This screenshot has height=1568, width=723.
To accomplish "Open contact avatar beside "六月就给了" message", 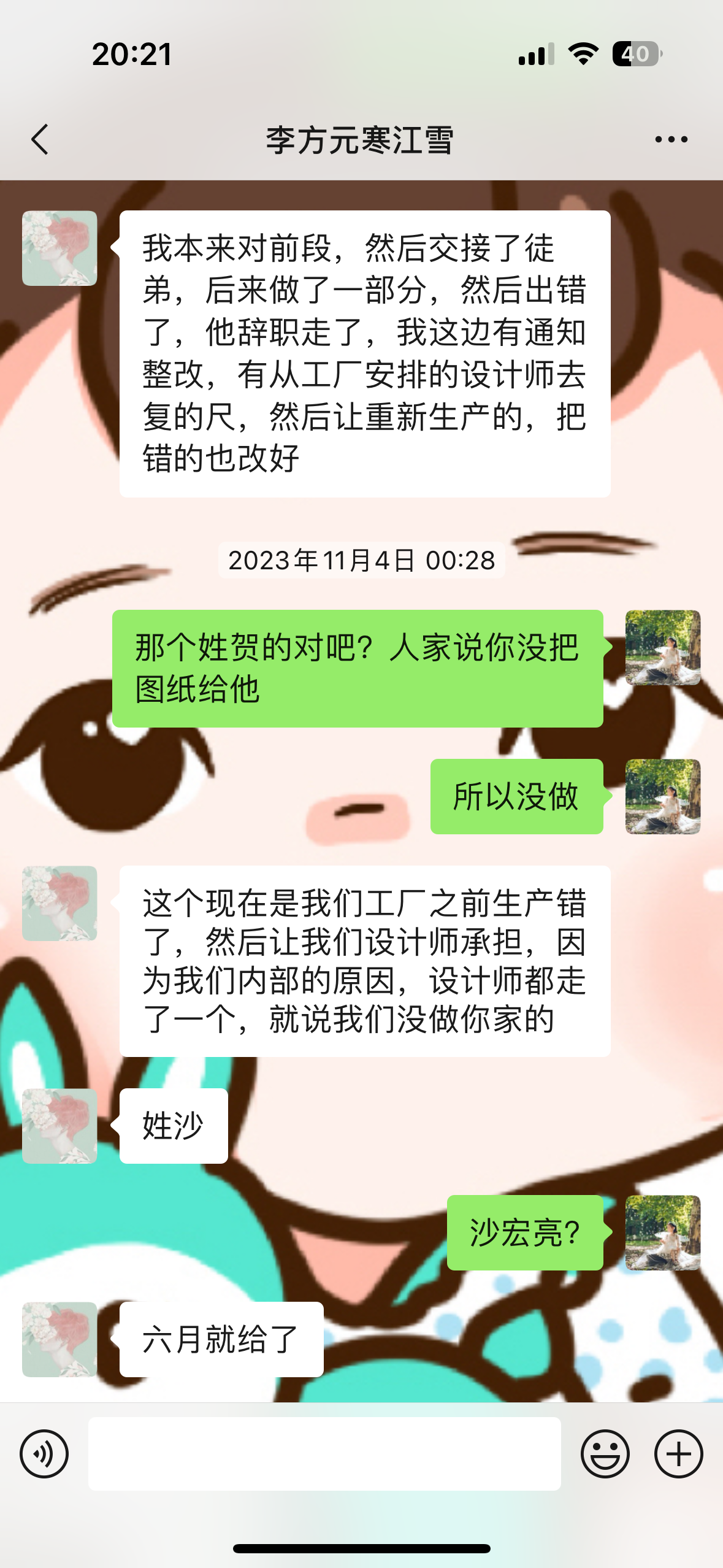I will pos(59,1339).
